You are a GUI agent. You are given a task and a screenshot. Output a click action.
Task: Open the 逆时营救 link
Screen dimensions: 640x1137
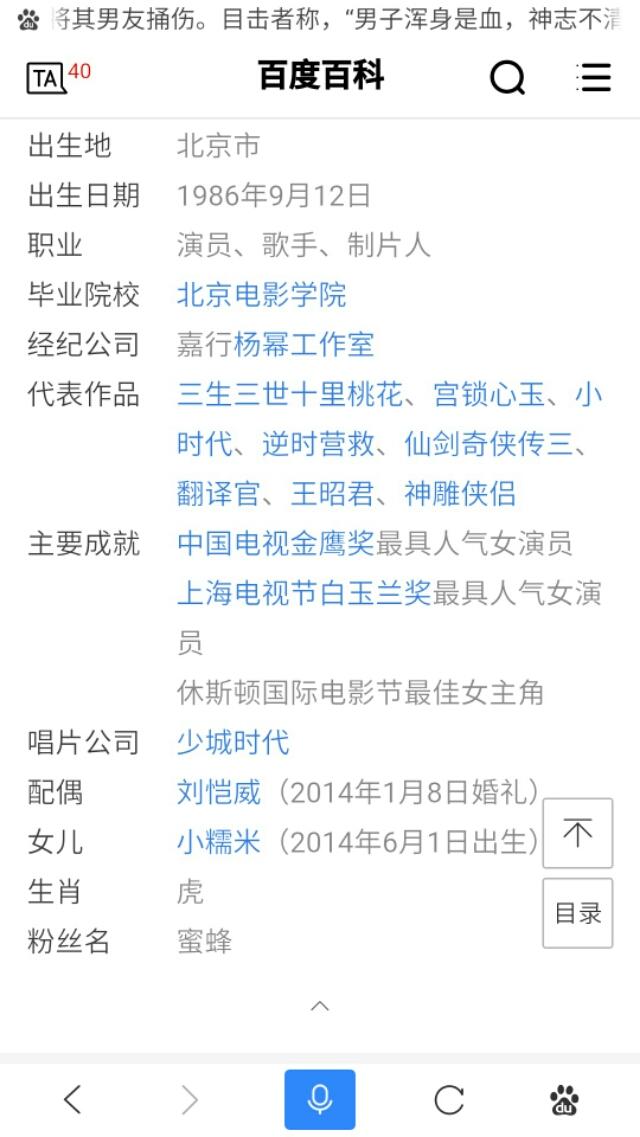click(317, 444)
